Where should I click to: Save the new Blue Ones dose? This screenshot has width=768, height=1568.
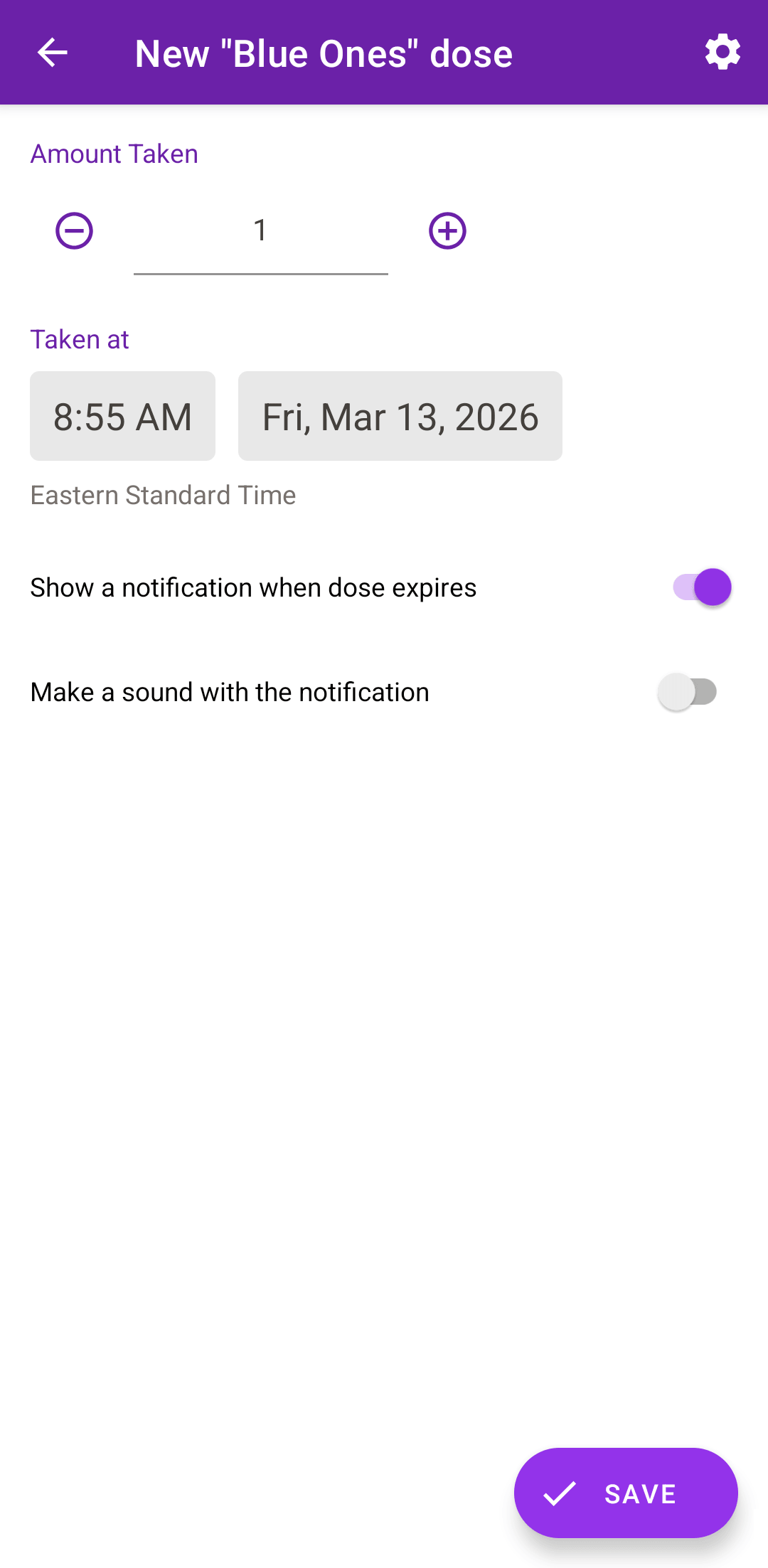(x=626, y=1493)
